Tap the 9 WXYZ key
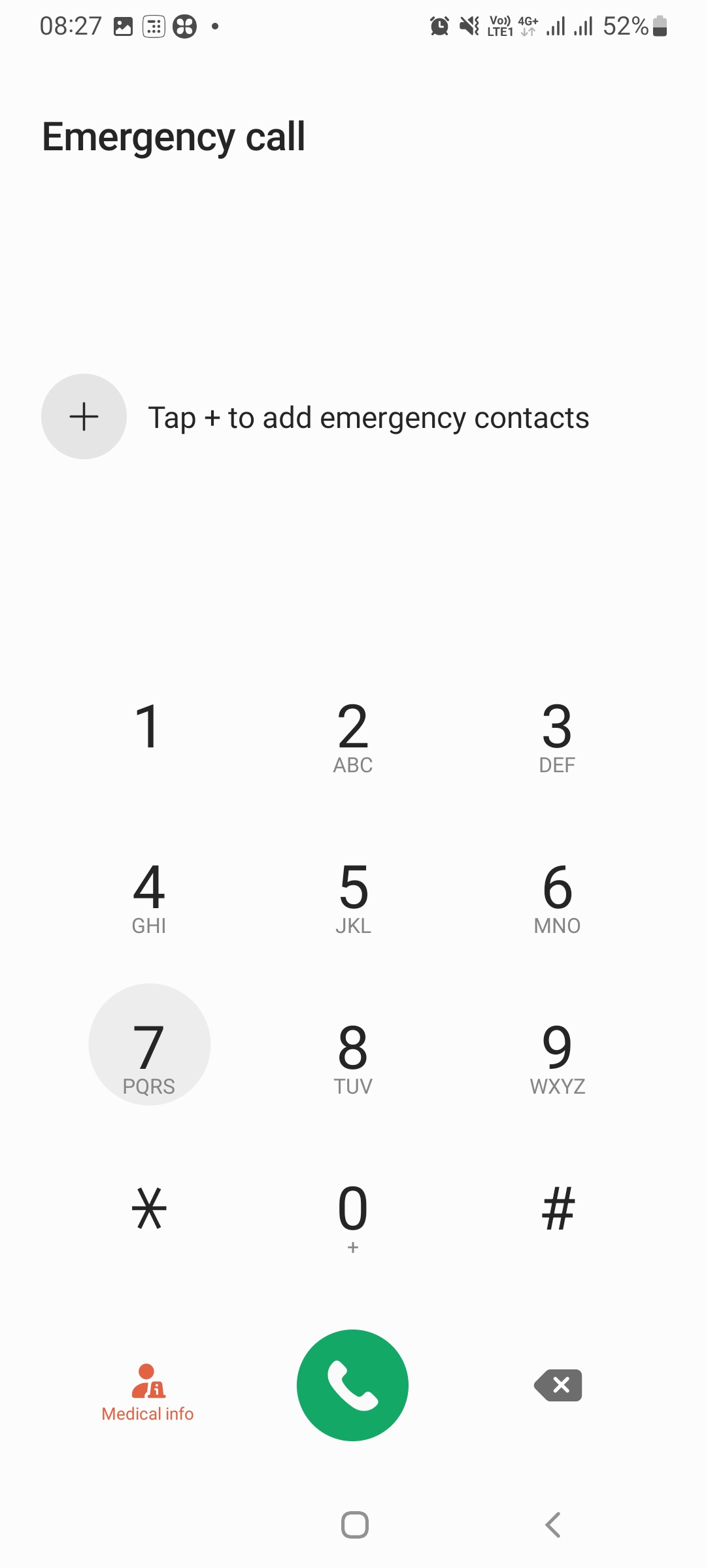706x1568 pixels. 557,1056
